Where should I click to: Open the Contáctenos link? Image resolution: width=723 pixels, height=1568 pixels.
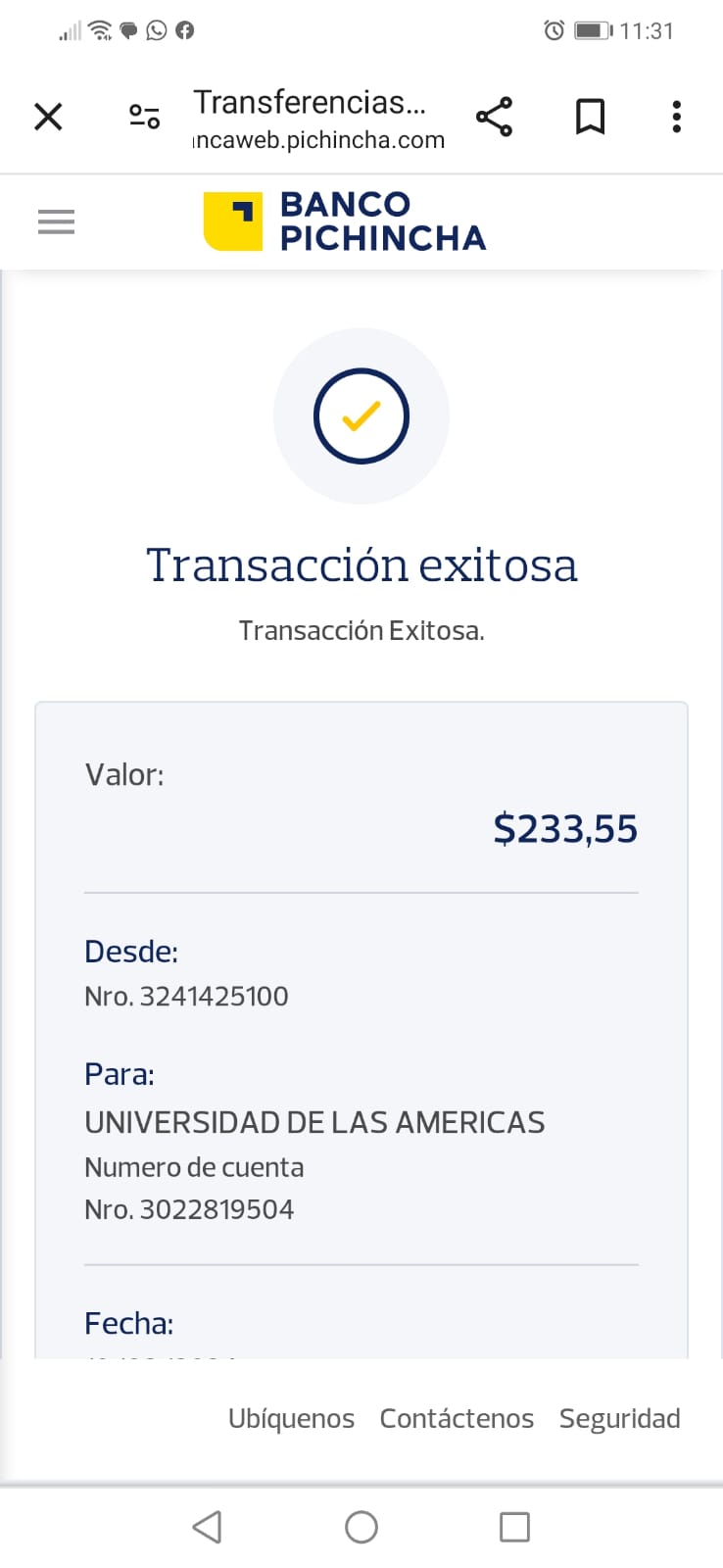[x=457, y=1418]
